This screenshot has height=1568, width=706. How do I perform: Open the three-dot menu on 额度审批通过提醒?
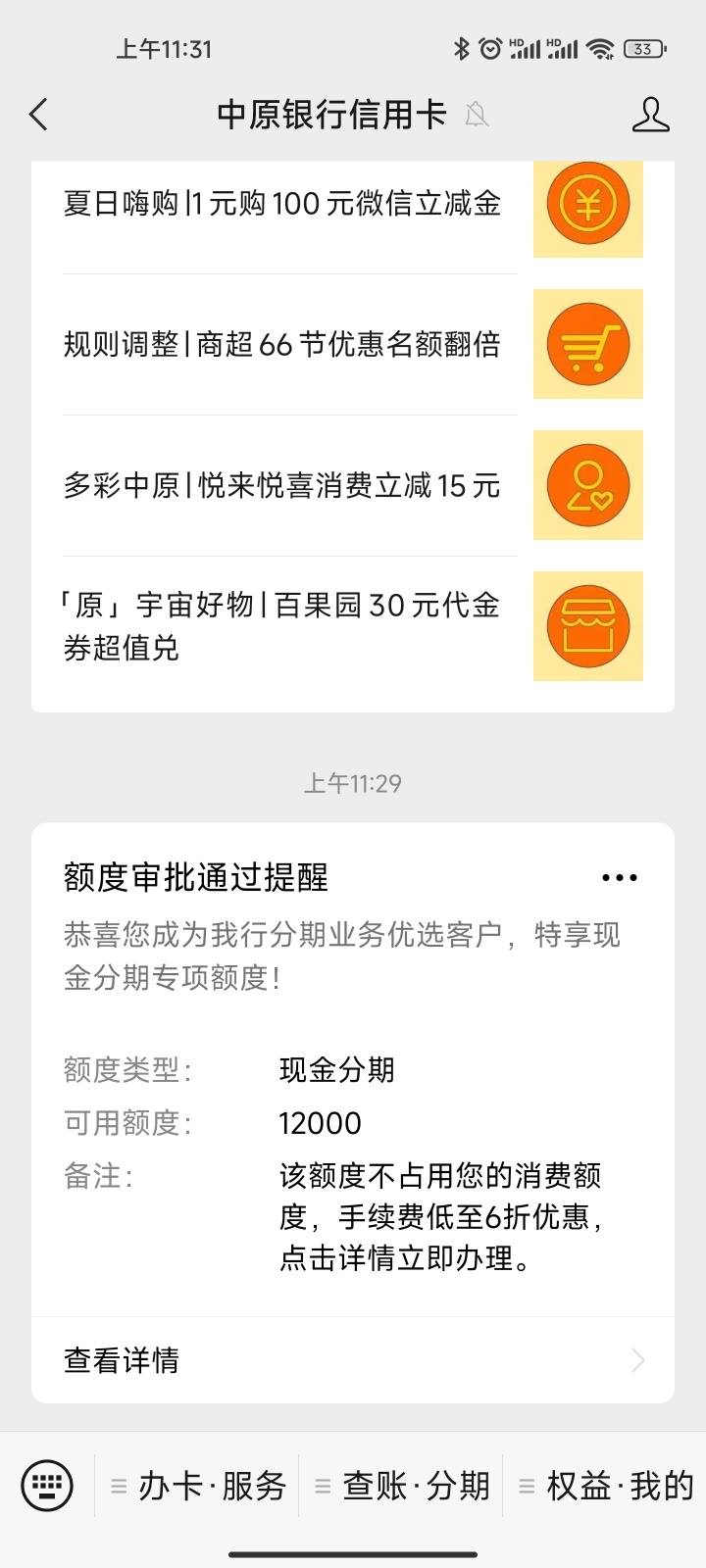tap(619, 878)
